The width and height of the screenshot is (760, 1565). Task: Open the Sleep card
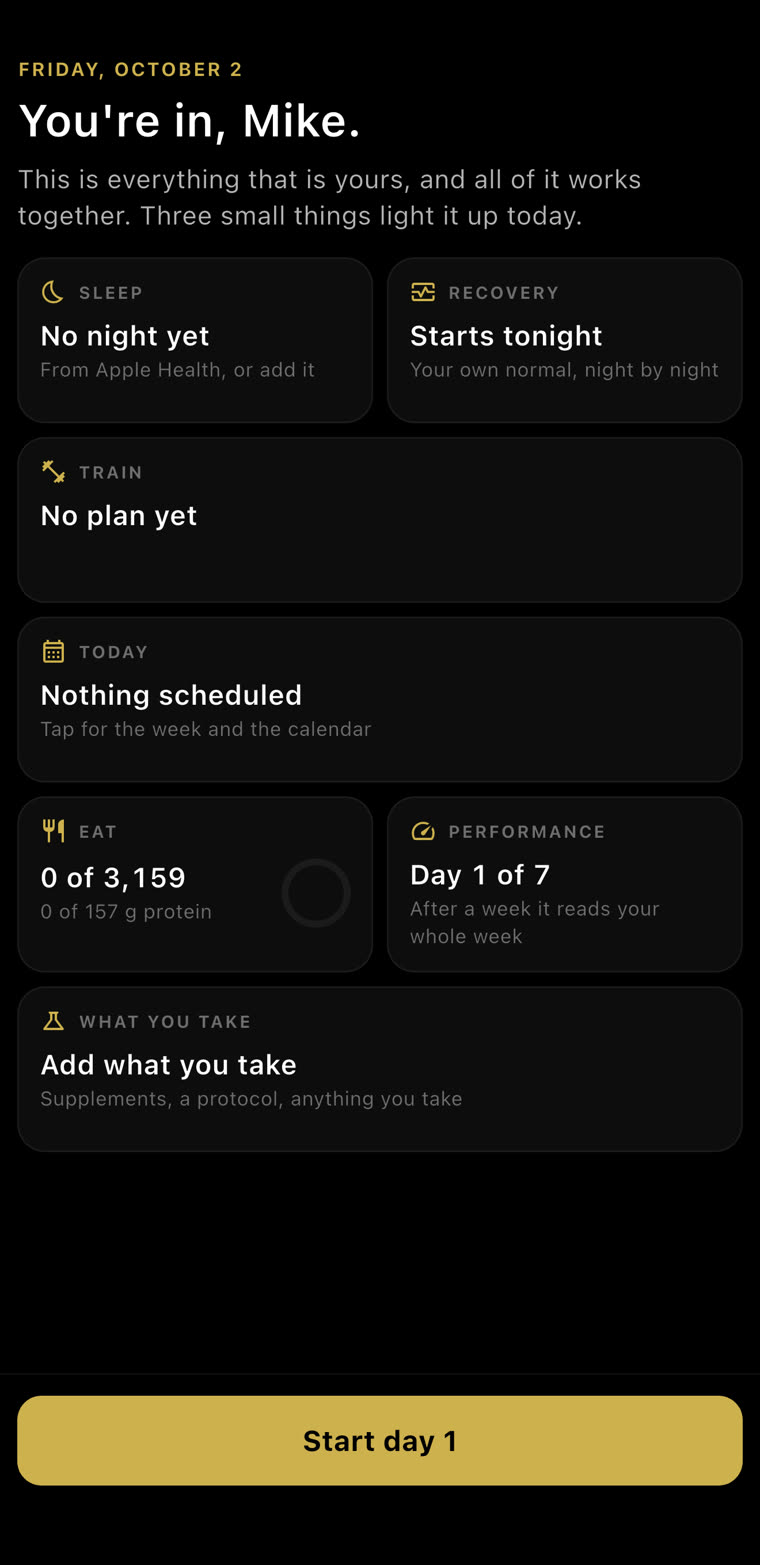tap(195, 340)
